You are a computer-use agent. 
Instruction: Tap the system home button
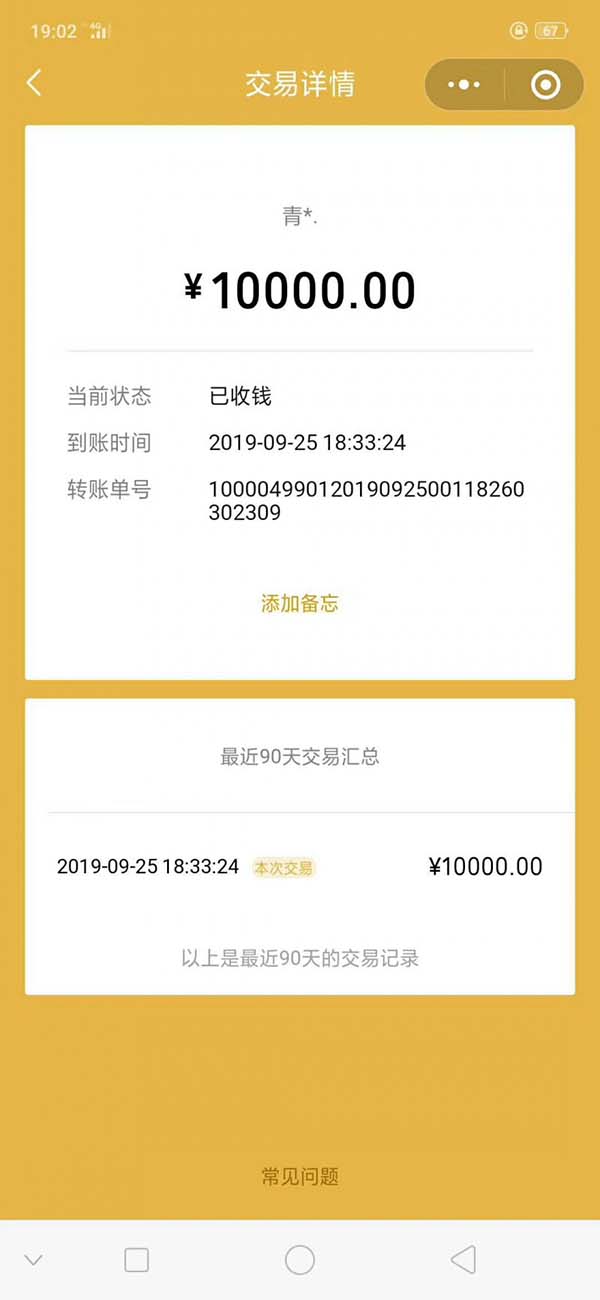(x=300, y=1260)
